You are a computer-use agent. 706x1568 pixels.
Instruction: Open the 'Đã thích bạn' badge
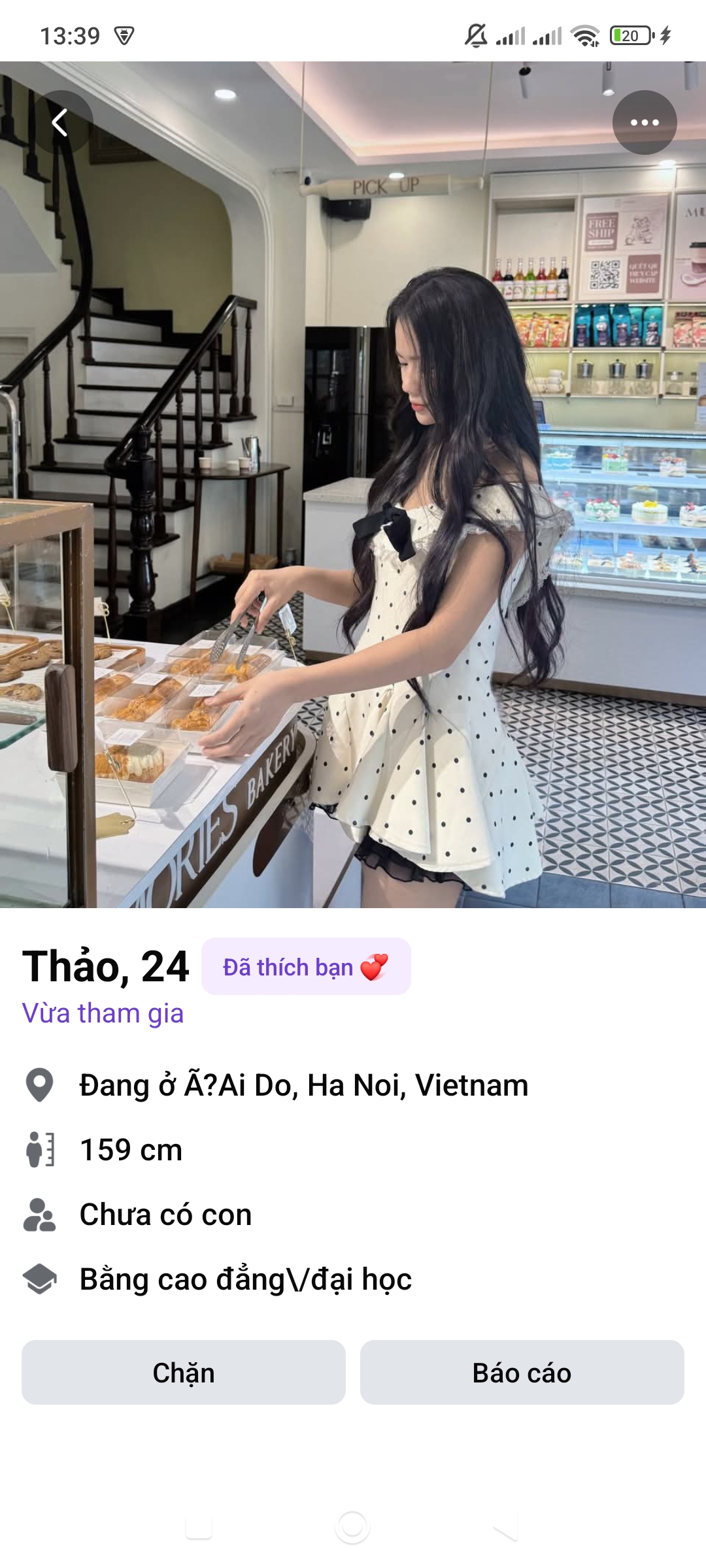point(306,967)
